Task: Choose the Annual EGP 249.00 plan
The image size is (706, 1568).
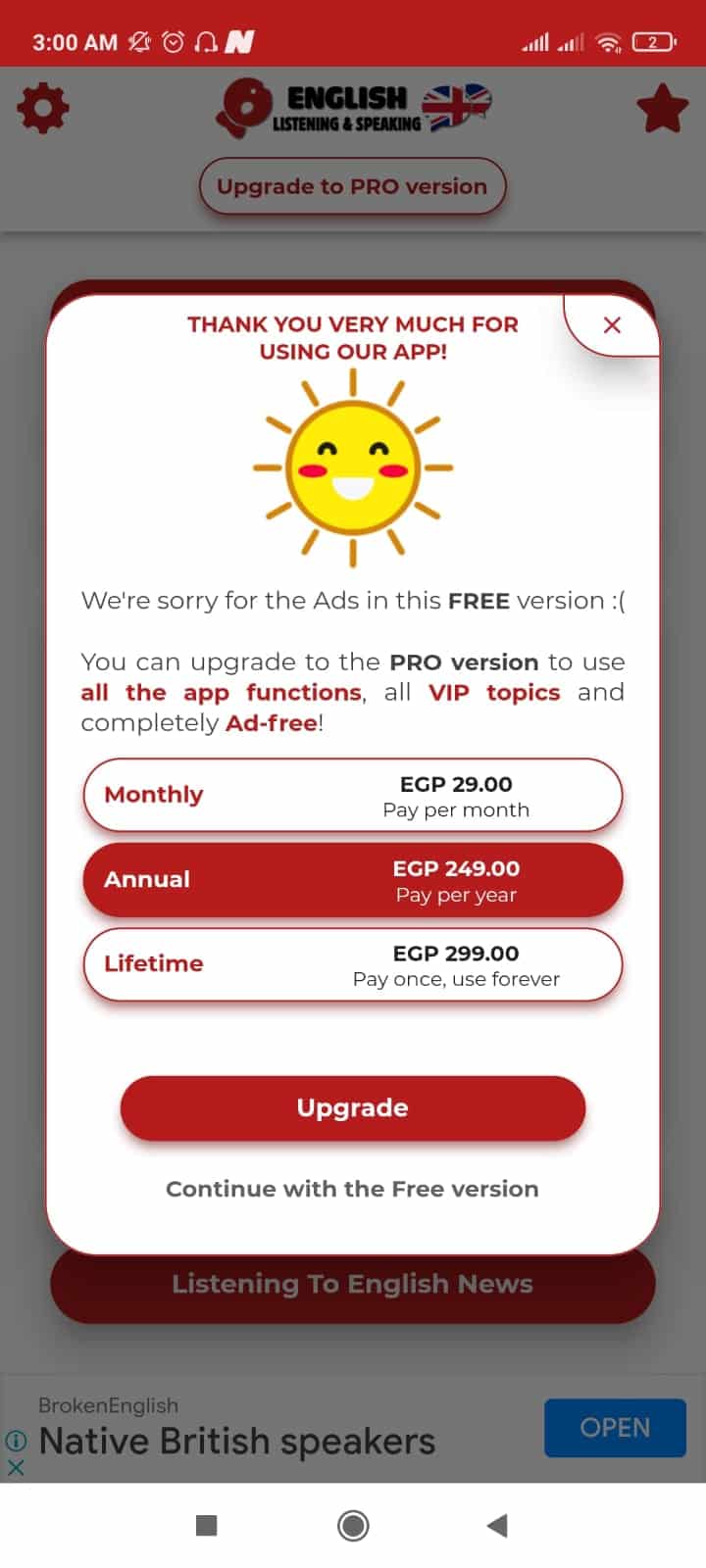Action: coord(353,880)
